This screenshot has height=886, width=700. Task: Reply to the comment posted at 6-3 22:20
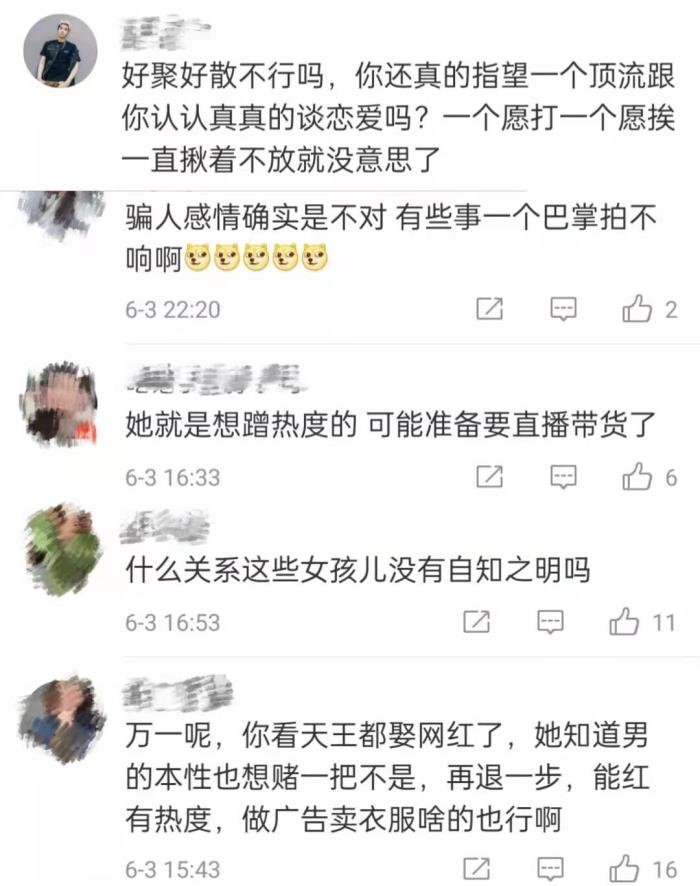(563, 309)
